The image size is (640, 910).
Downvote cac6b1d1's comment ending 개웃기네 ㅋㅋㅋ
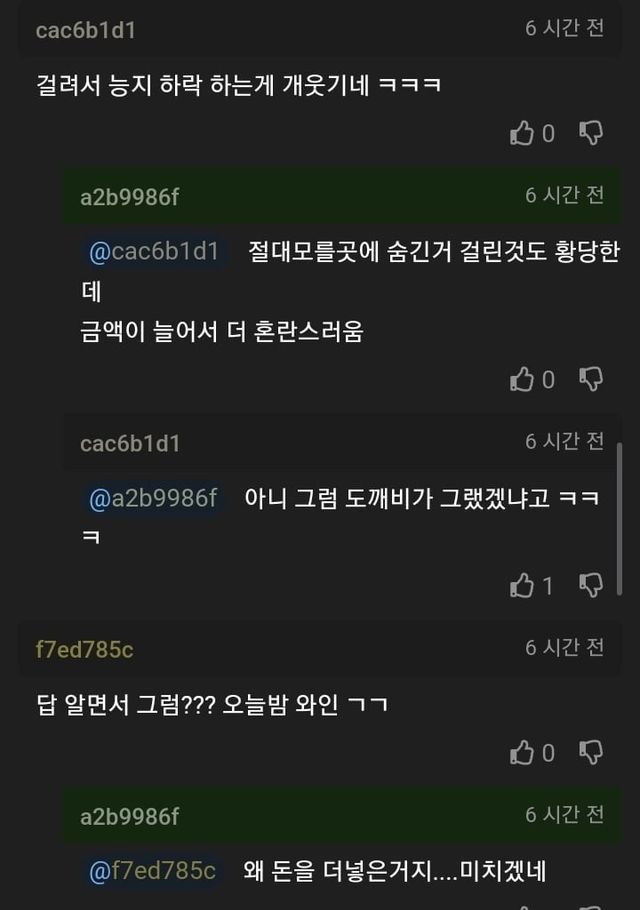coord(592,132)
